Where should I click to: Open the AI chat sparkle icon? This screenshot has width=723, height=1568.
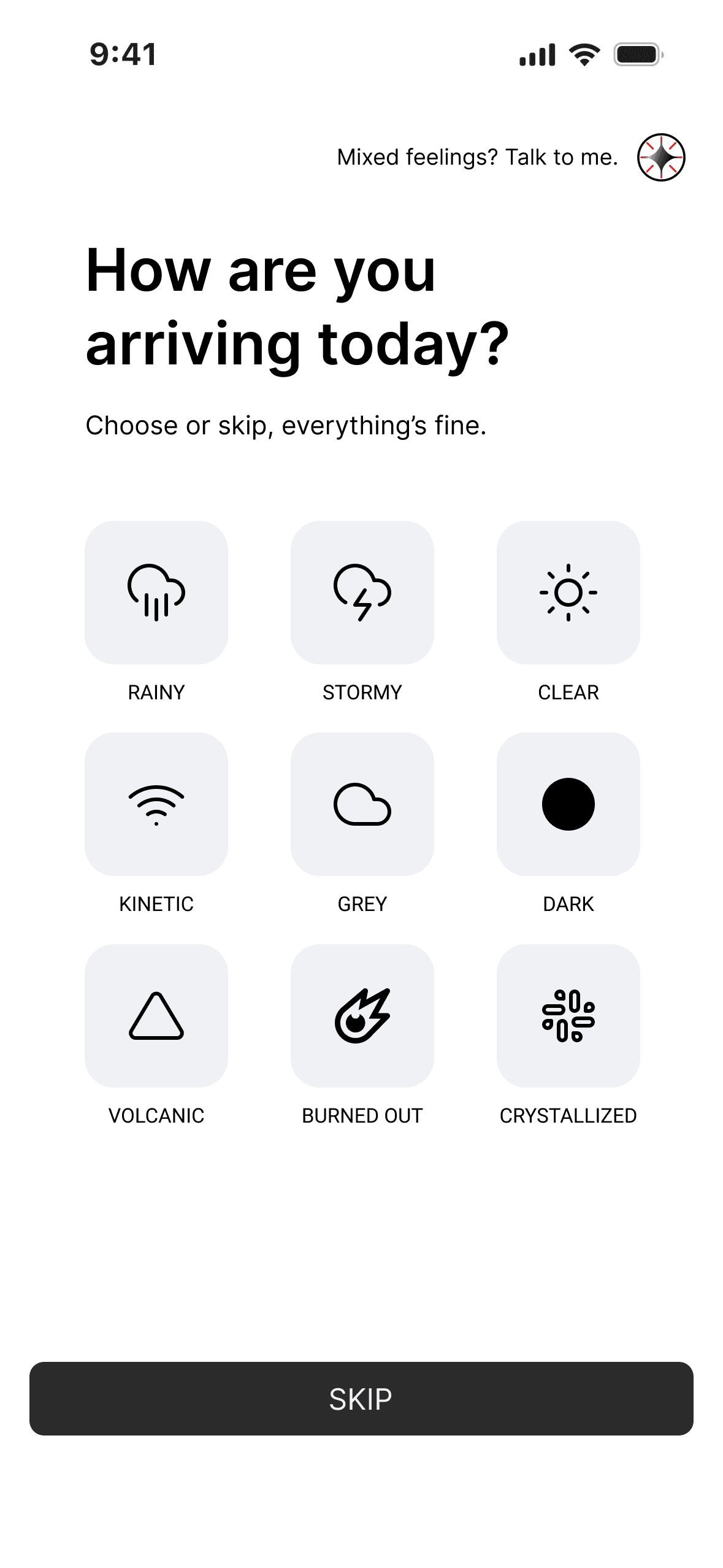coord(660,158)
